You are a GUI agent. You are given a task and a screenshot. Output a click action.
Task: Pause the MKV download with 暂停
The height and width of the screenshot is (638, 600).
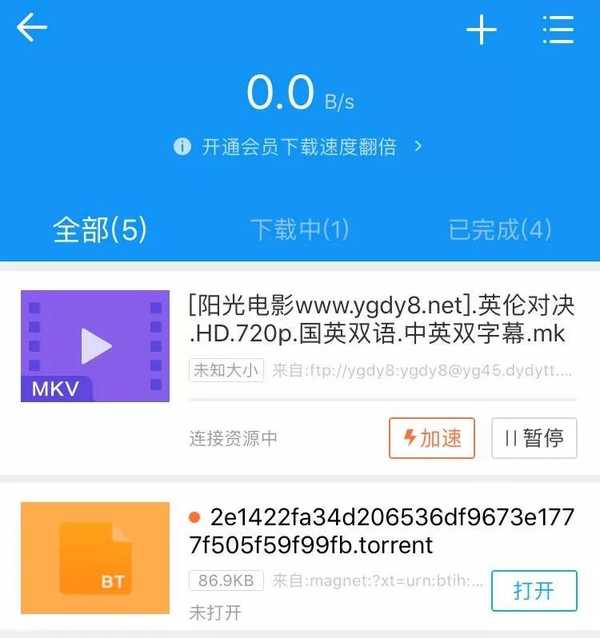click(534, 438)
